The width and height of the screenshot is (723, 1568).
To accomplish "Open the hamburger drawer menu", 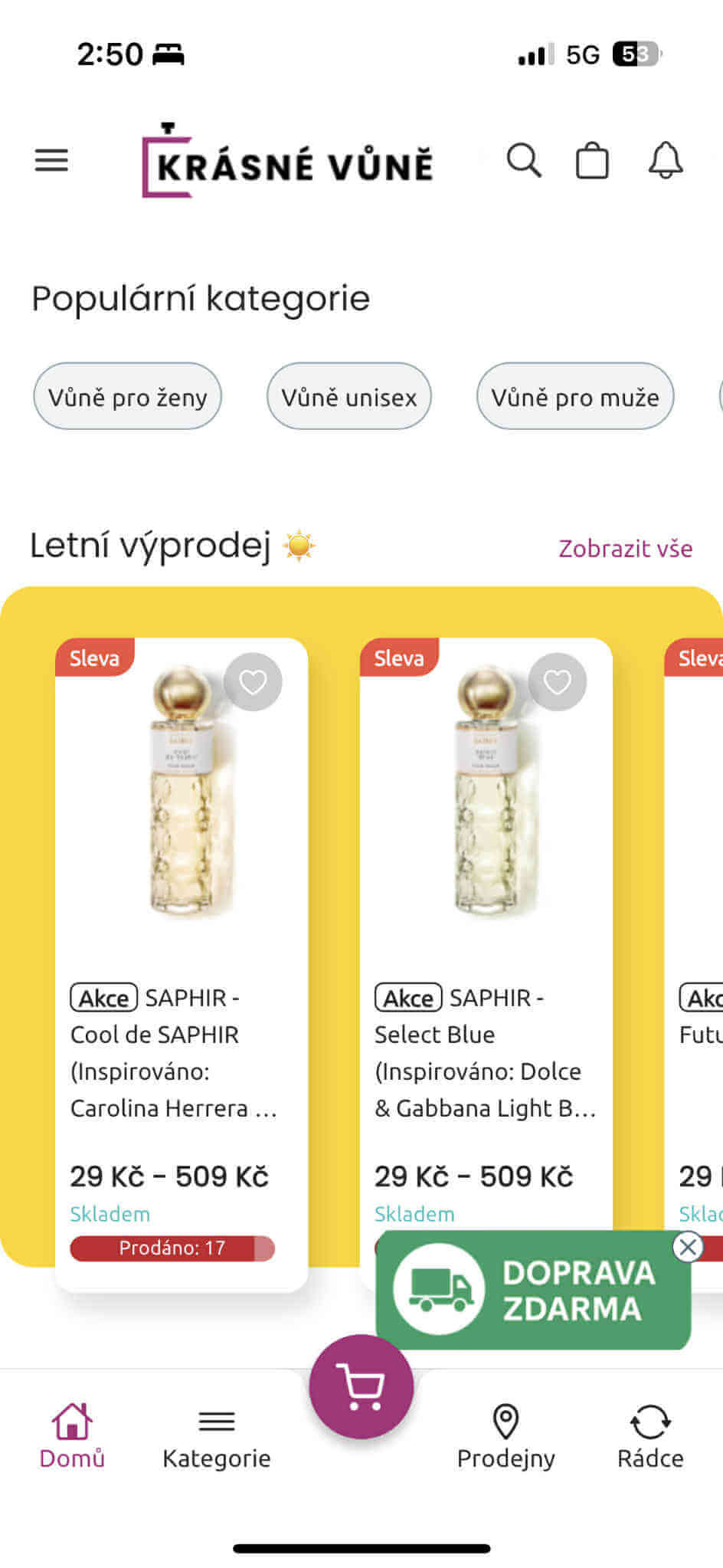I will tap(51, 160).
